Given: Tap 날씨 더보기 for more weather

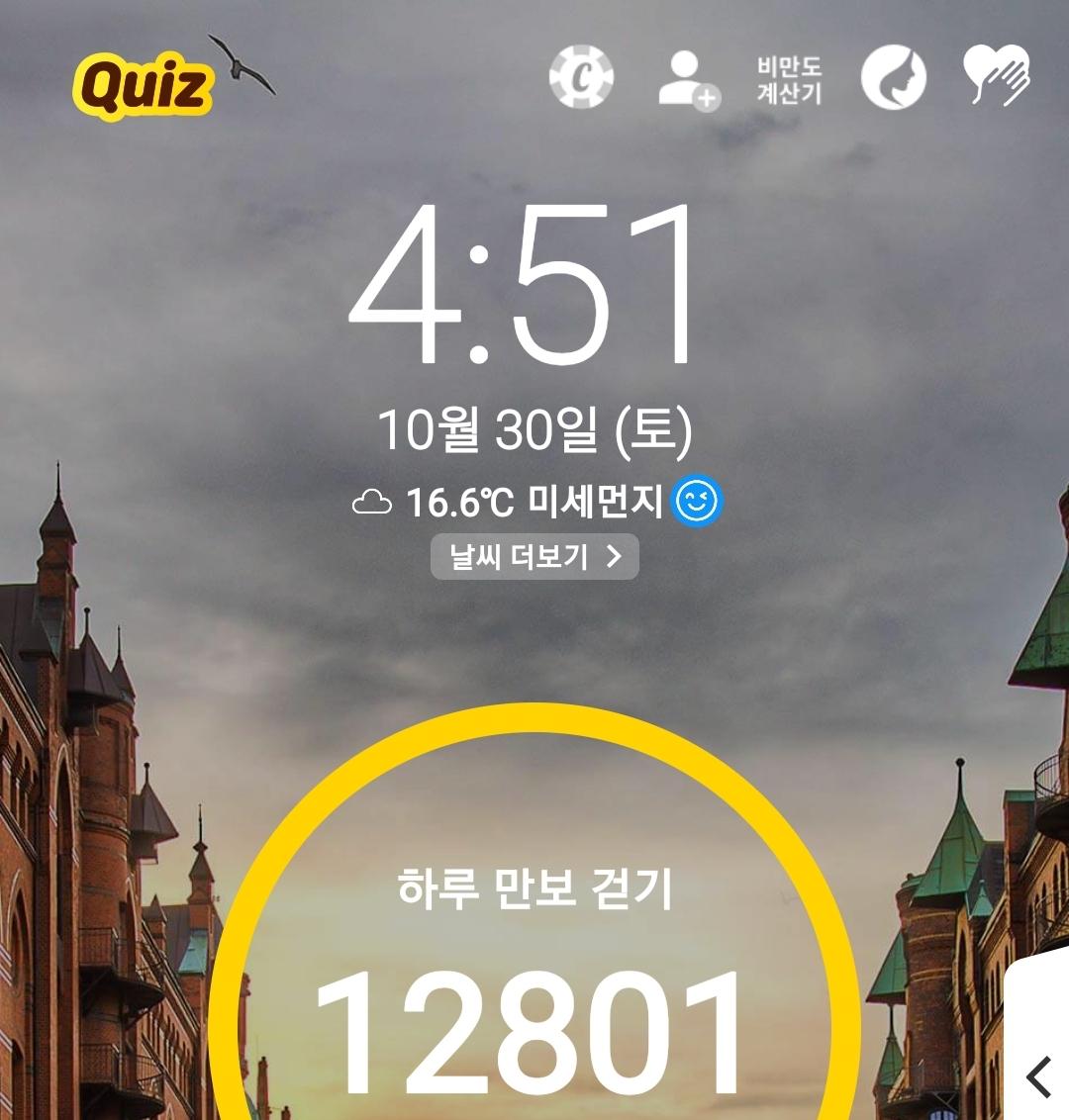Looking at the screenshot, I should click(534, 557).
